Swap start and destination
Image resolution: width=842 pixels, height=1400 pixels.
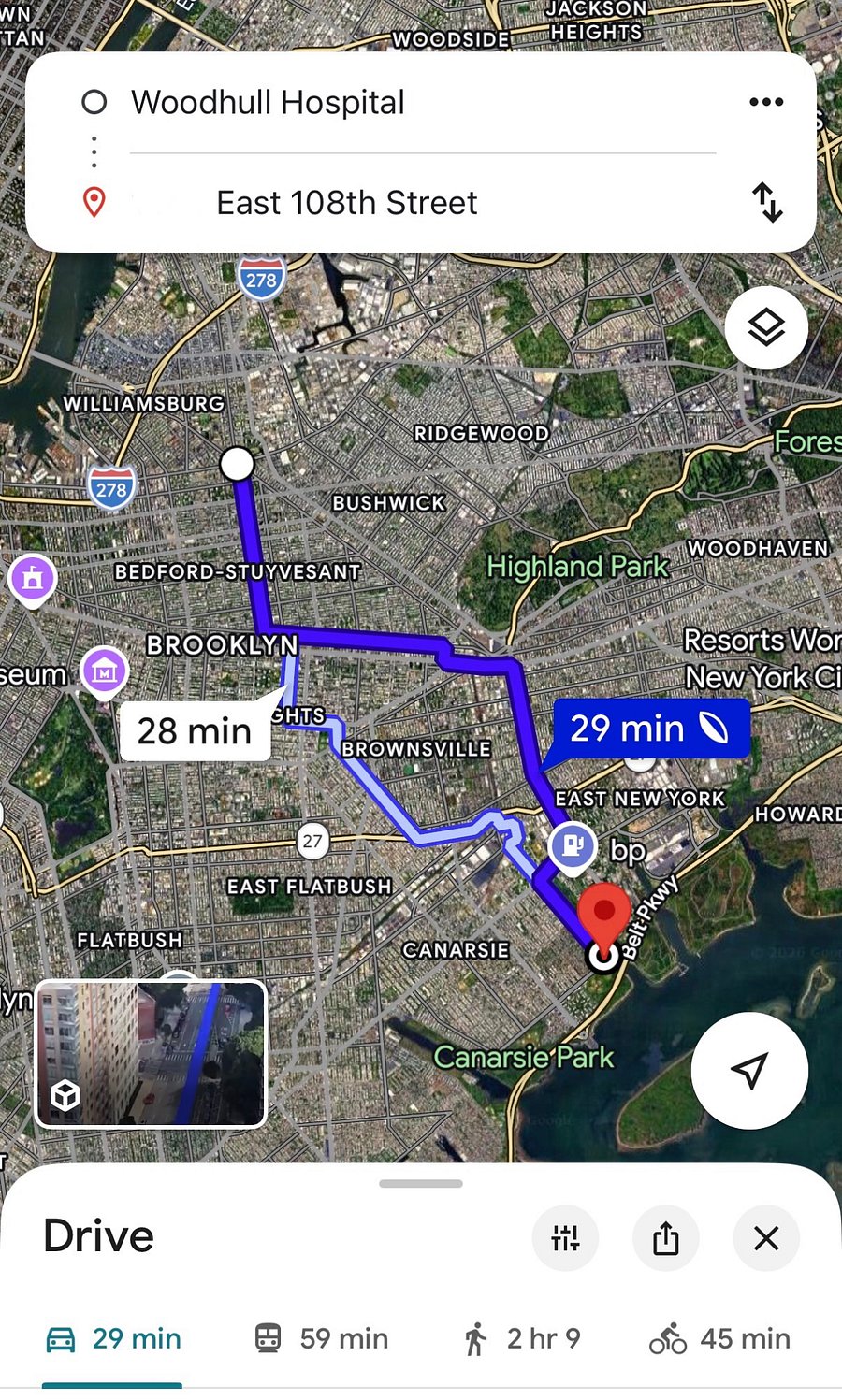(767, 202)
